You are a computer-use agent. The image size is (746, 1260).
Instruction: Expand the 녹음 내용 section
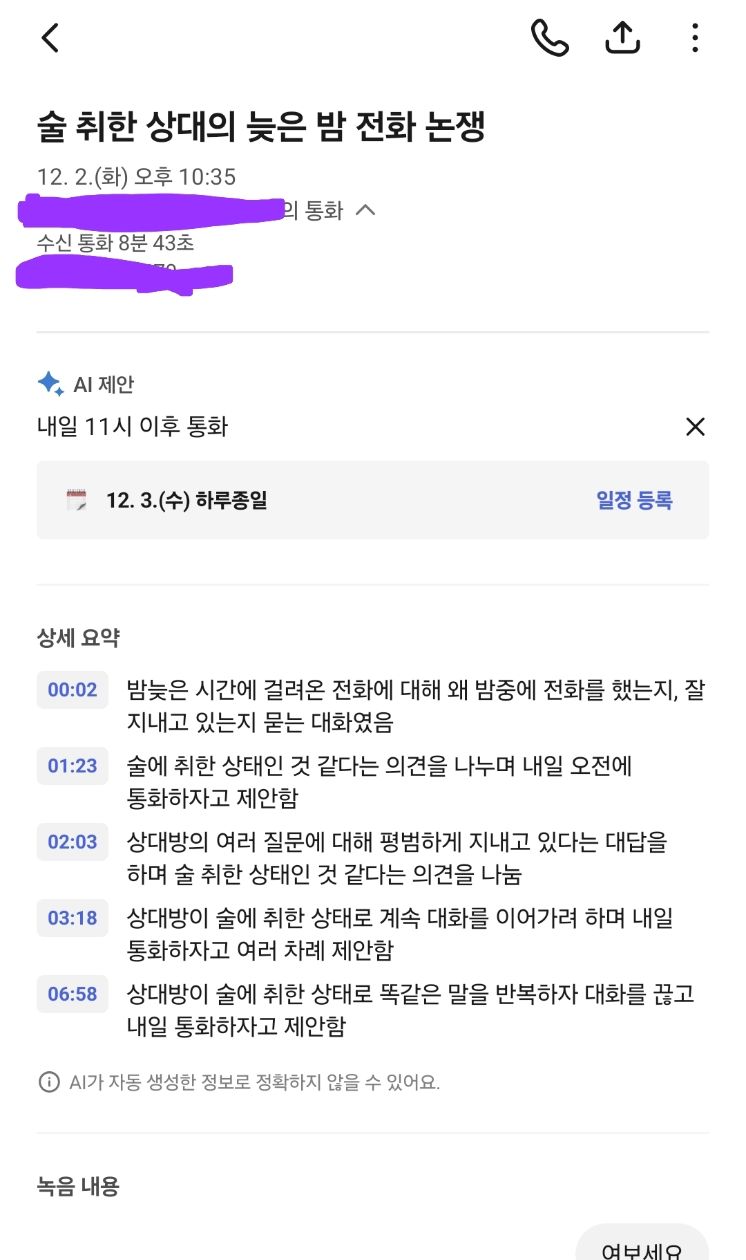pyautogui.click(x=75, y=1187)
